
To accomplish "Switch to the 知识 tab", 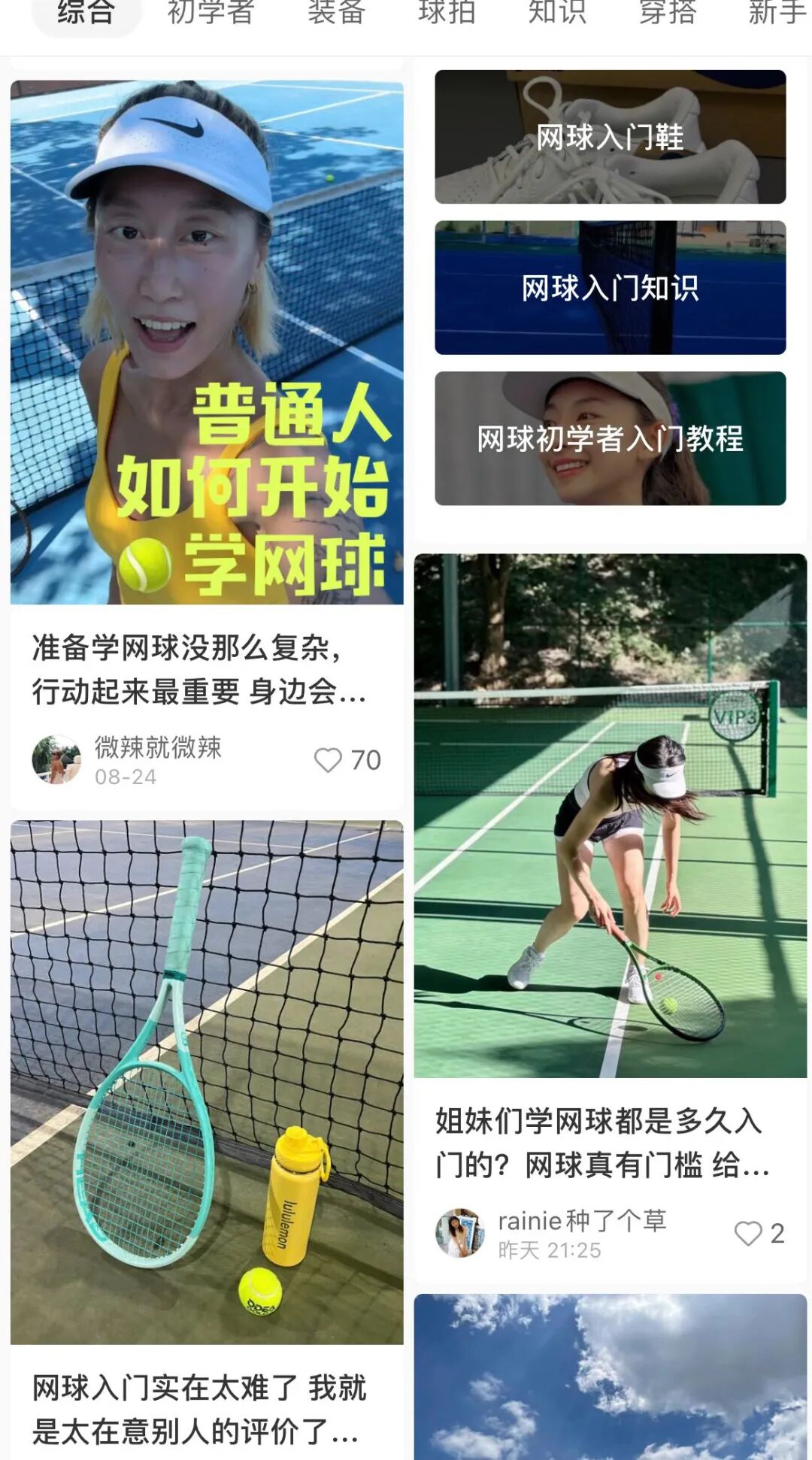I will click(557, 14).
